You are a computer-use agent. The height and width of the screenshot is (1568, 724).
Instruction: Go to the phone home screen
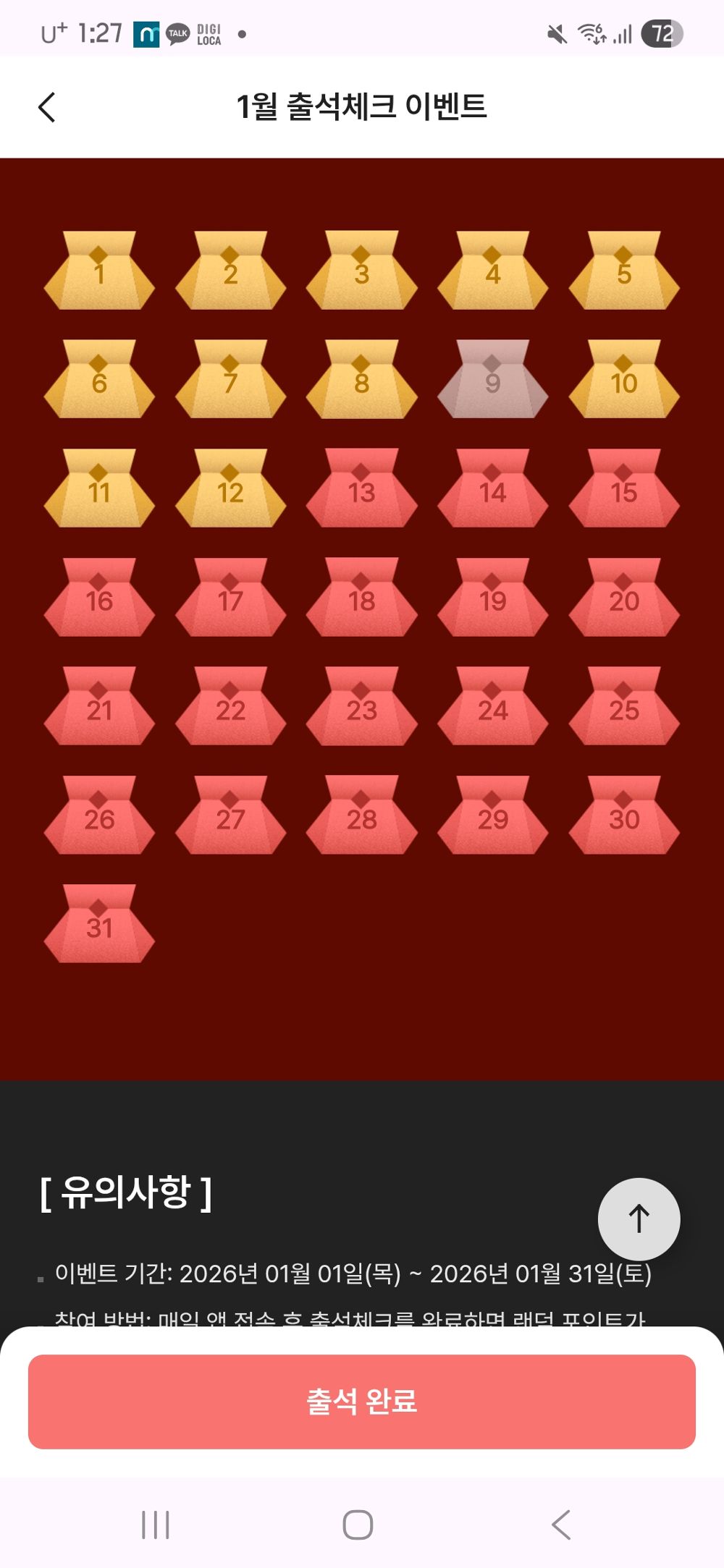pyautogui.click(x=358, y=1525)
